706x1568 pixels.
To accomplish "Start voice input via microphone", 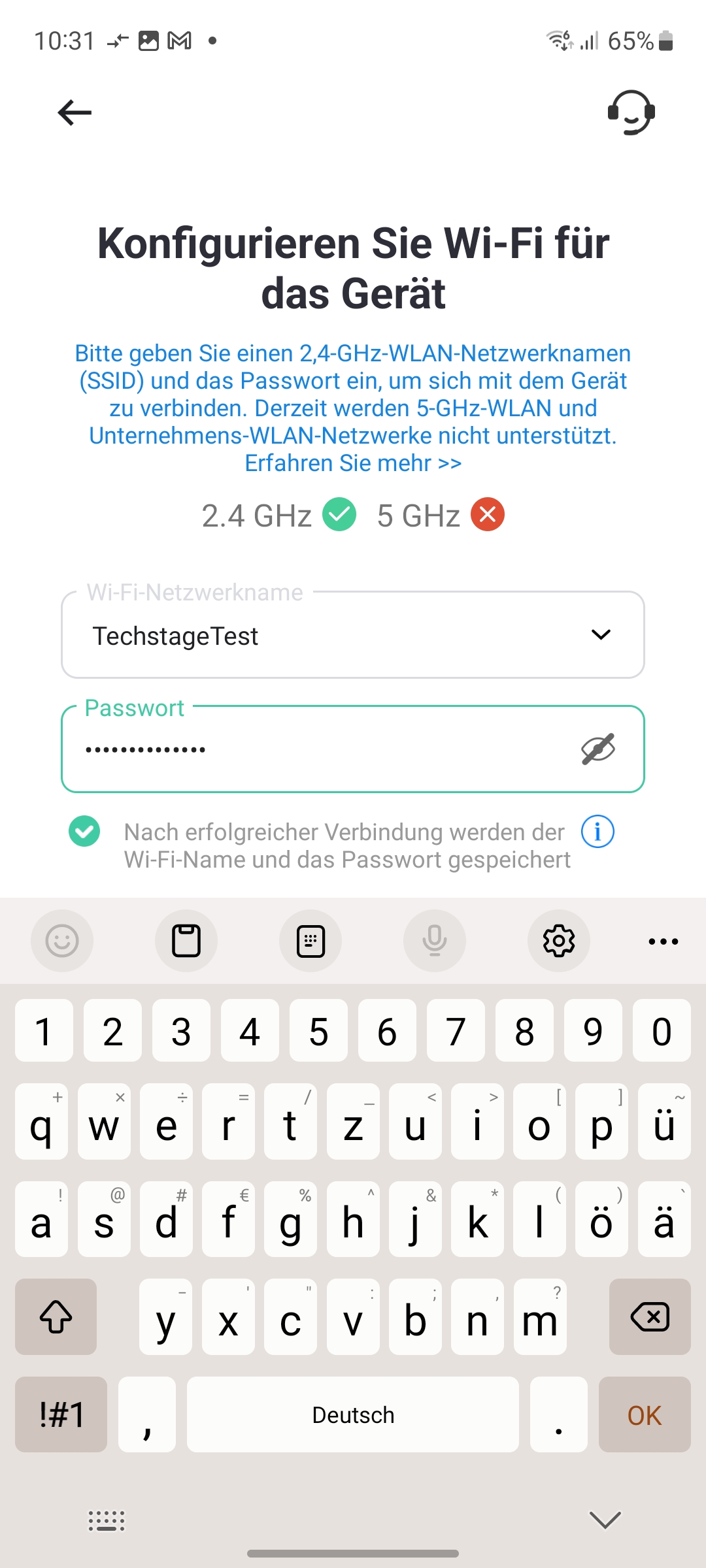I will coord(435,941).
